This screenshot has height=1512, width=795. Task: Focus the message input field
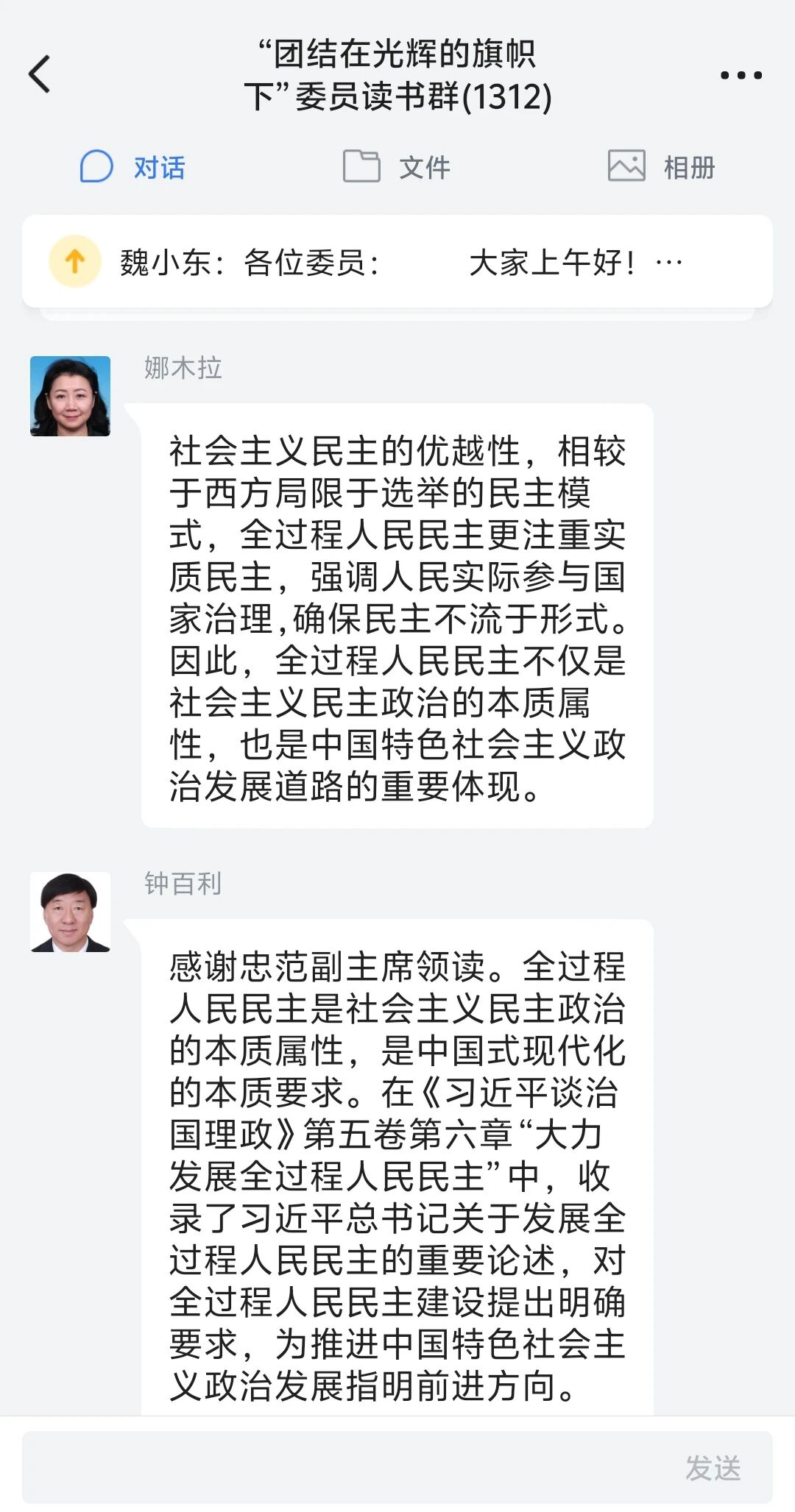pos(346,1467)
